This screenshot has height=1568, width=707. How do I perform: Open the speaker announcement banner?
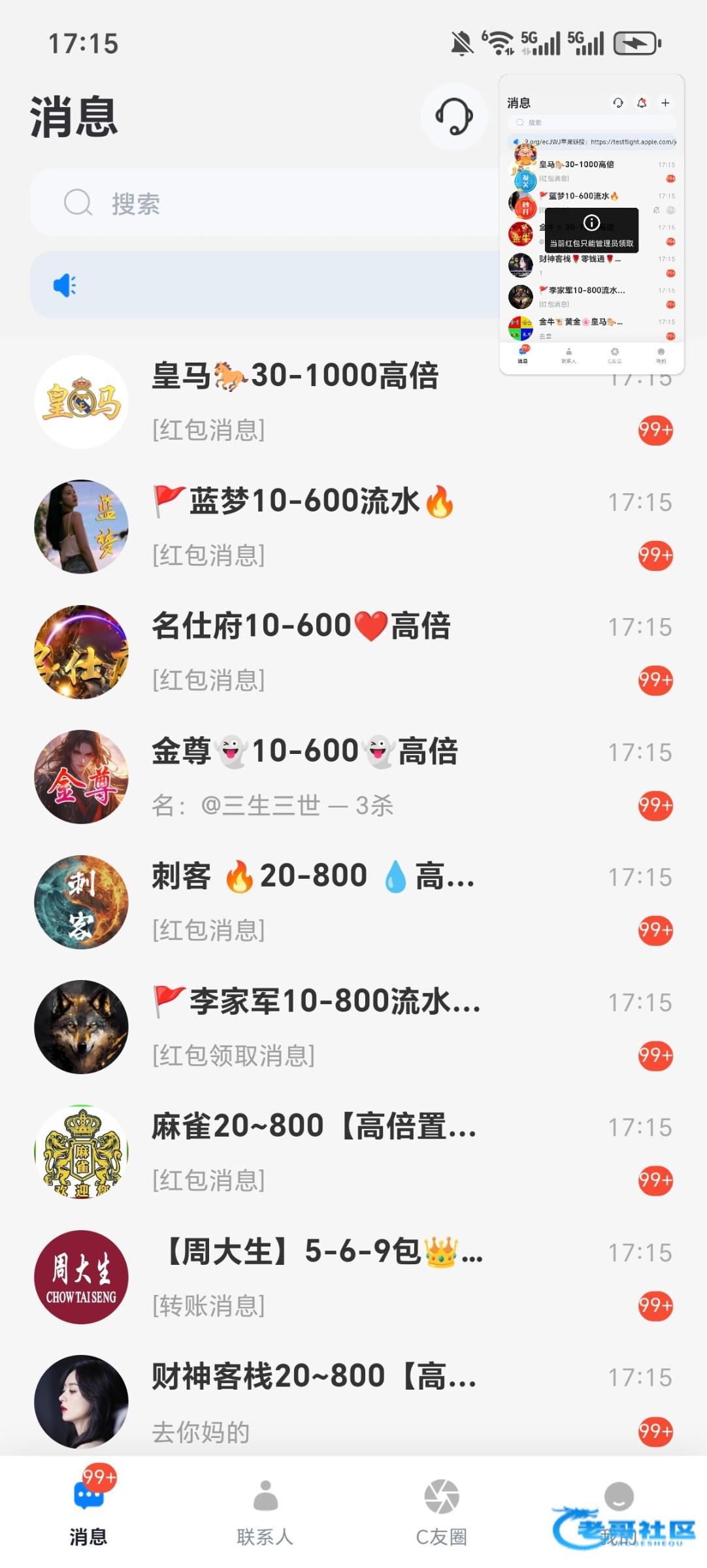point(261,286)
